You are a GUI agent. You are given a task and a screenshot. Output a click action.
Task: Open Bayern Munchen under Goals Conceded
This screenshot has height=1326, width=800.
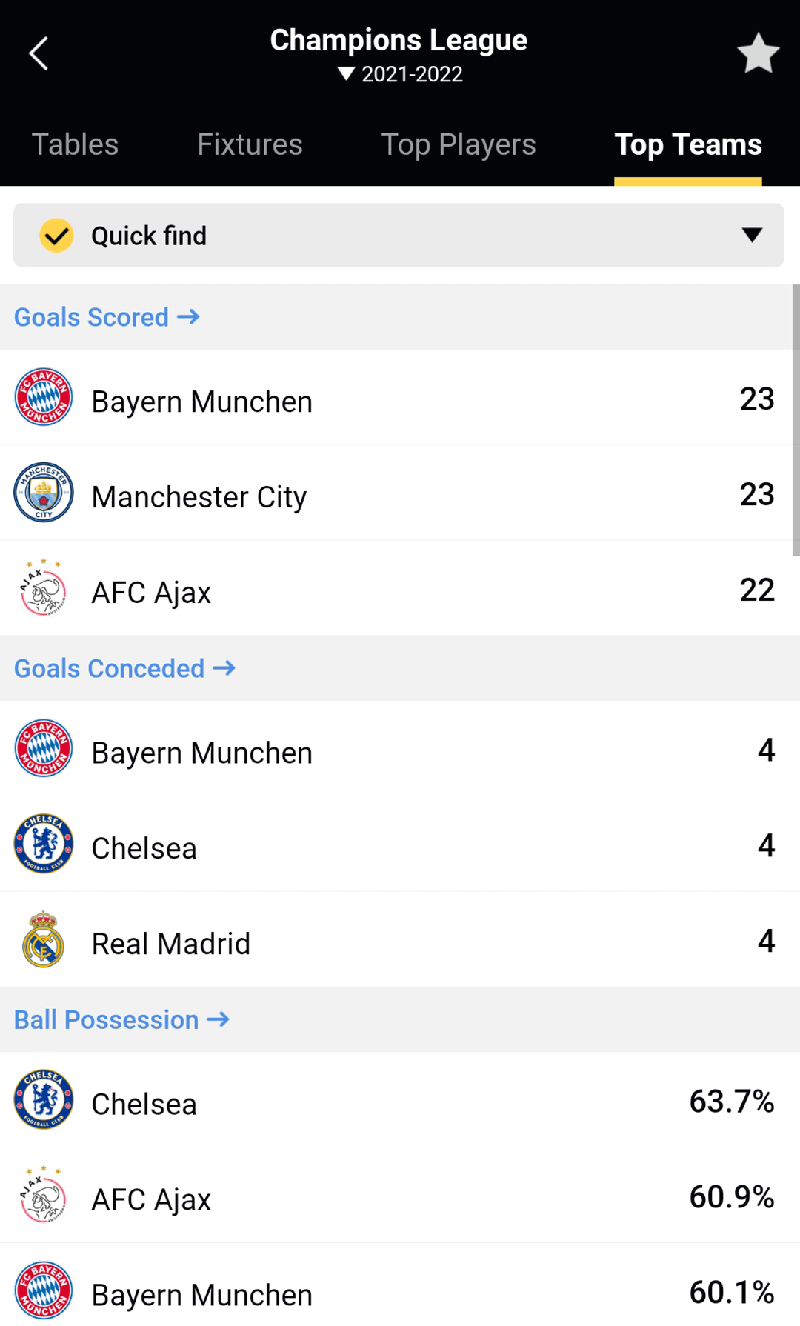(x=400, y=749)
